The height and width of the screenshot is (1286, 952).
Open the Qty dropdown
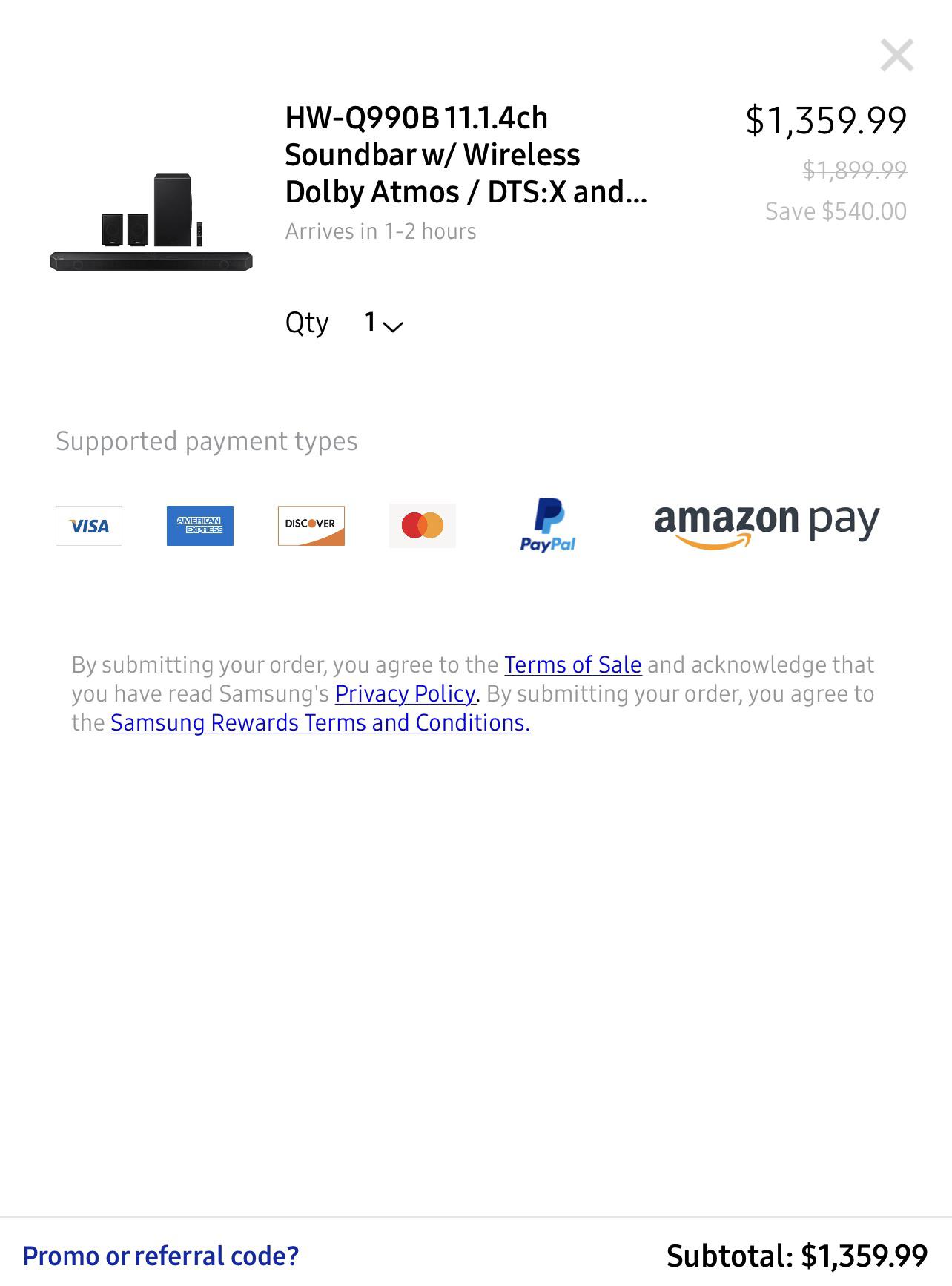[383, 323]
